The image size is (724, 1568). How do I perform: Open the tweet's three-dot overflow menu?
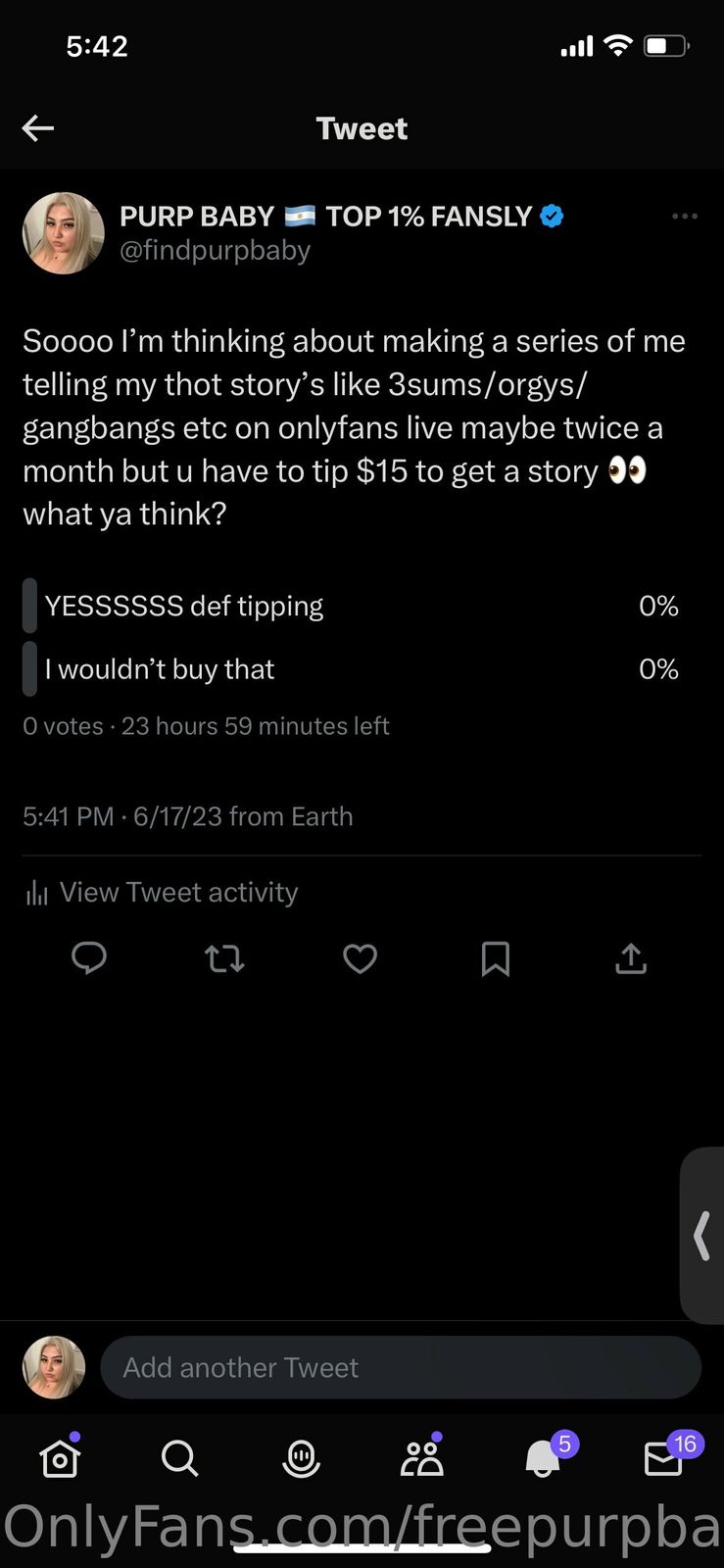click(x=685, y=217)
